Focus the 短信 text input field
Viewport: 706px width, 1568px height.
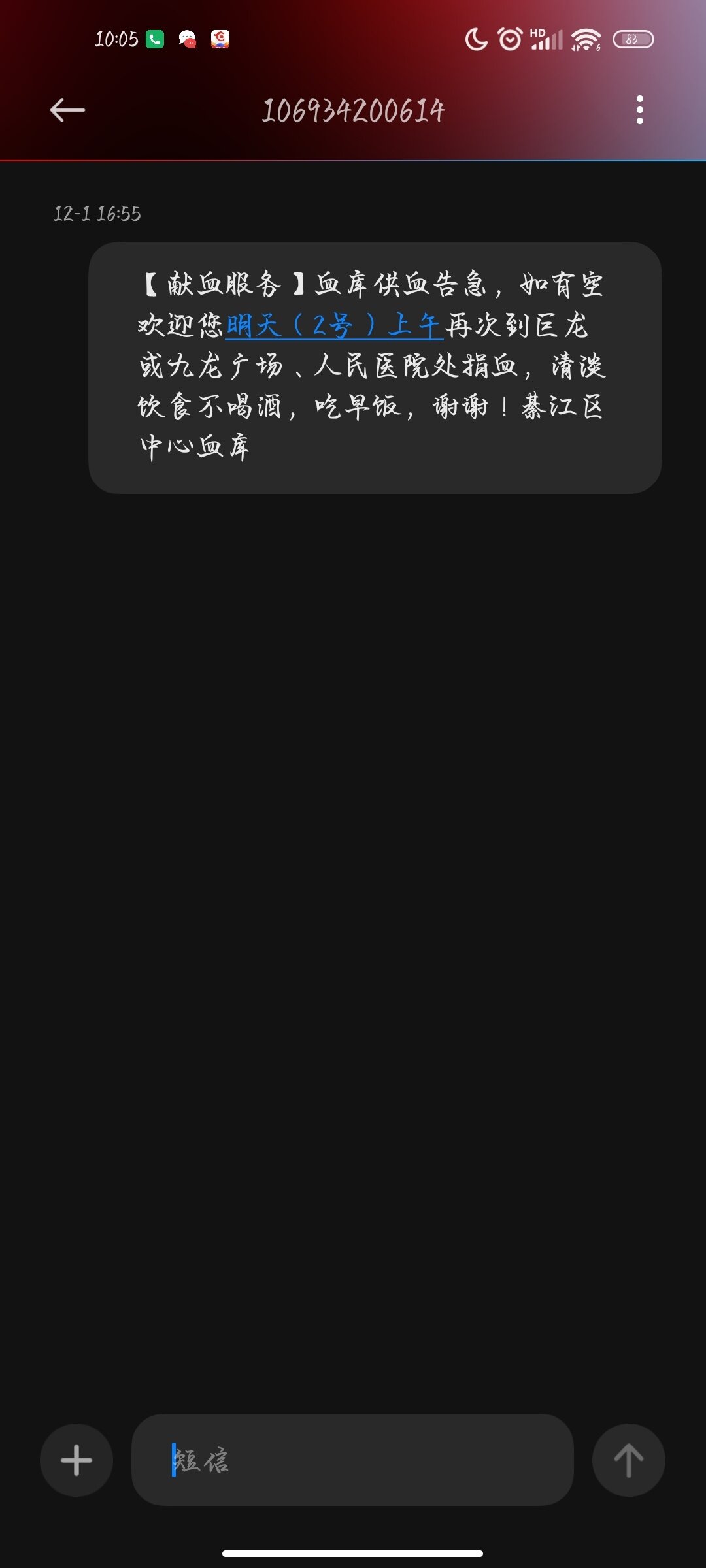click(353, 1460)
